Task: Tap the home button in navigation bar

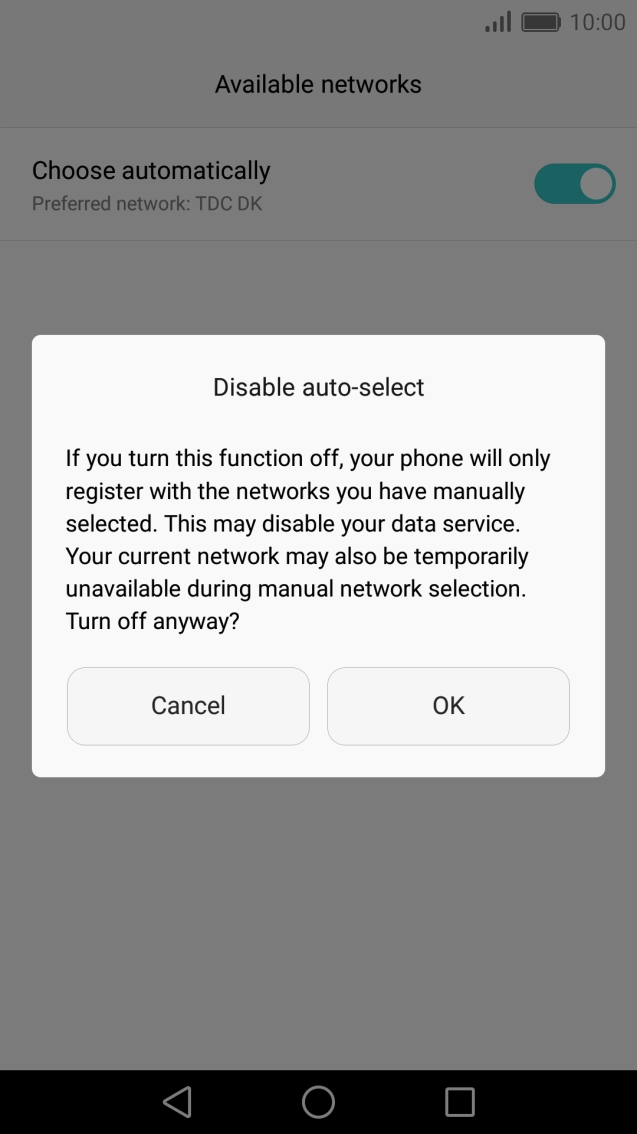Action: pyautogui.click(x=318, y=1102)
